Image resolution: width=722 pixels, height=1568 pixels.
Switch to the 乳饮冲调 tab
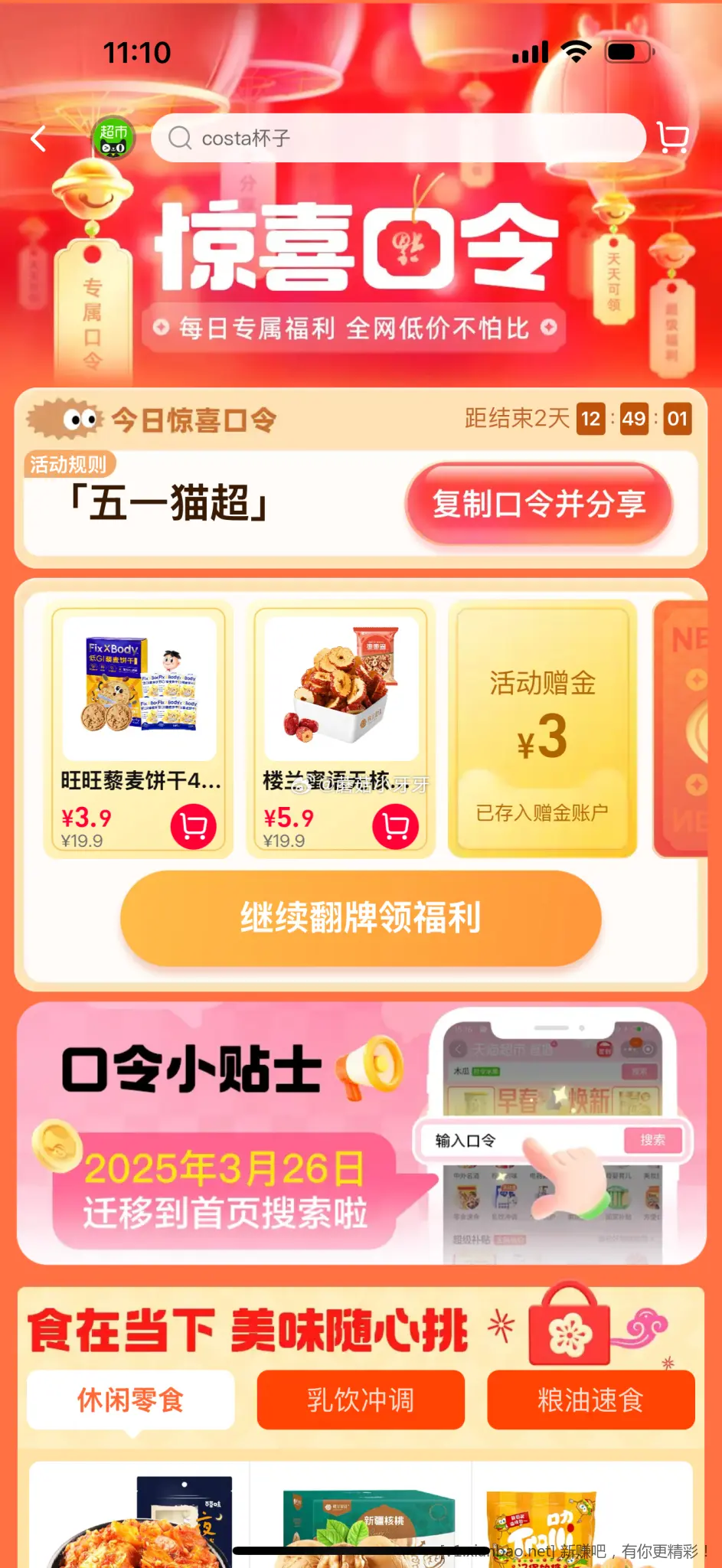361,1400
